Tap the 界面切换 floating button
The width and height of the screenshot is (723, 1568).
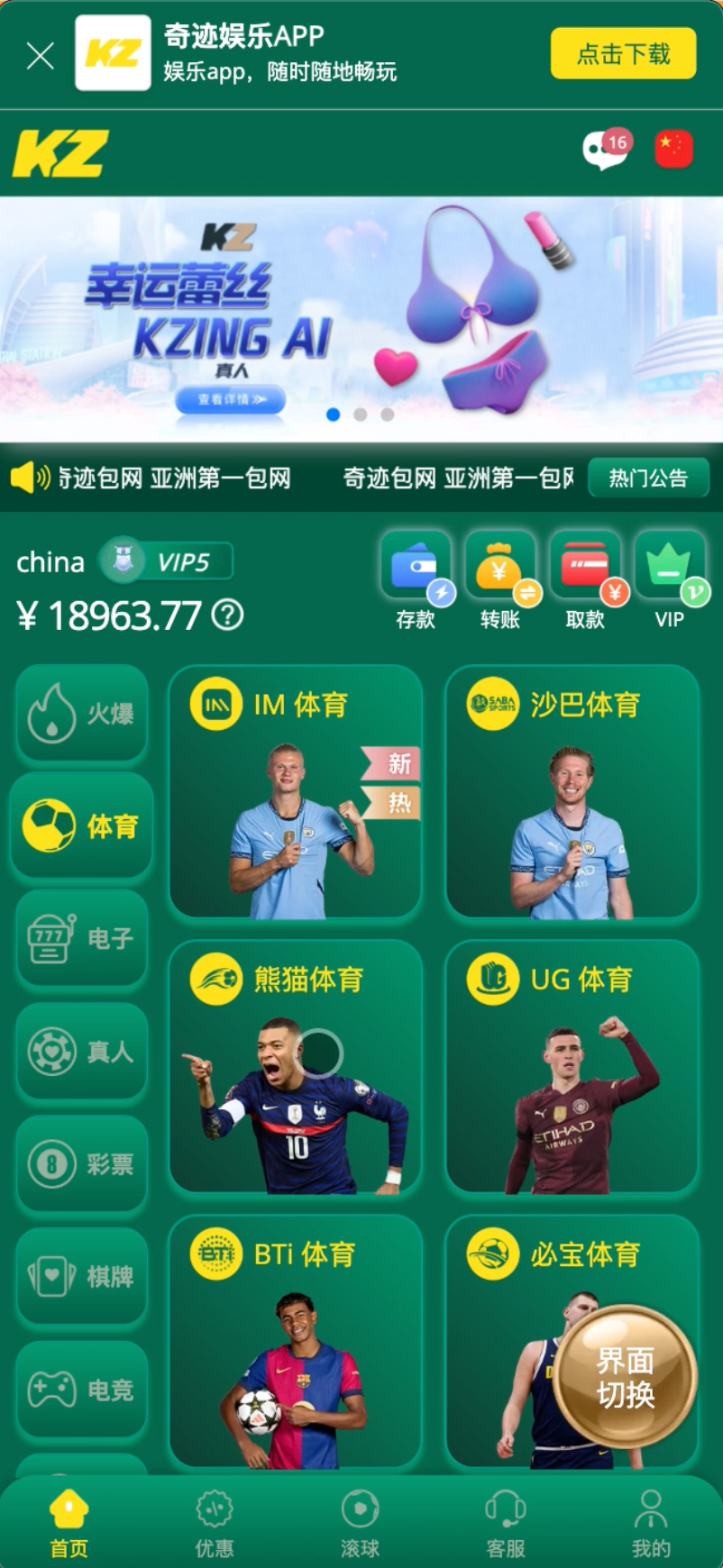624,1376
